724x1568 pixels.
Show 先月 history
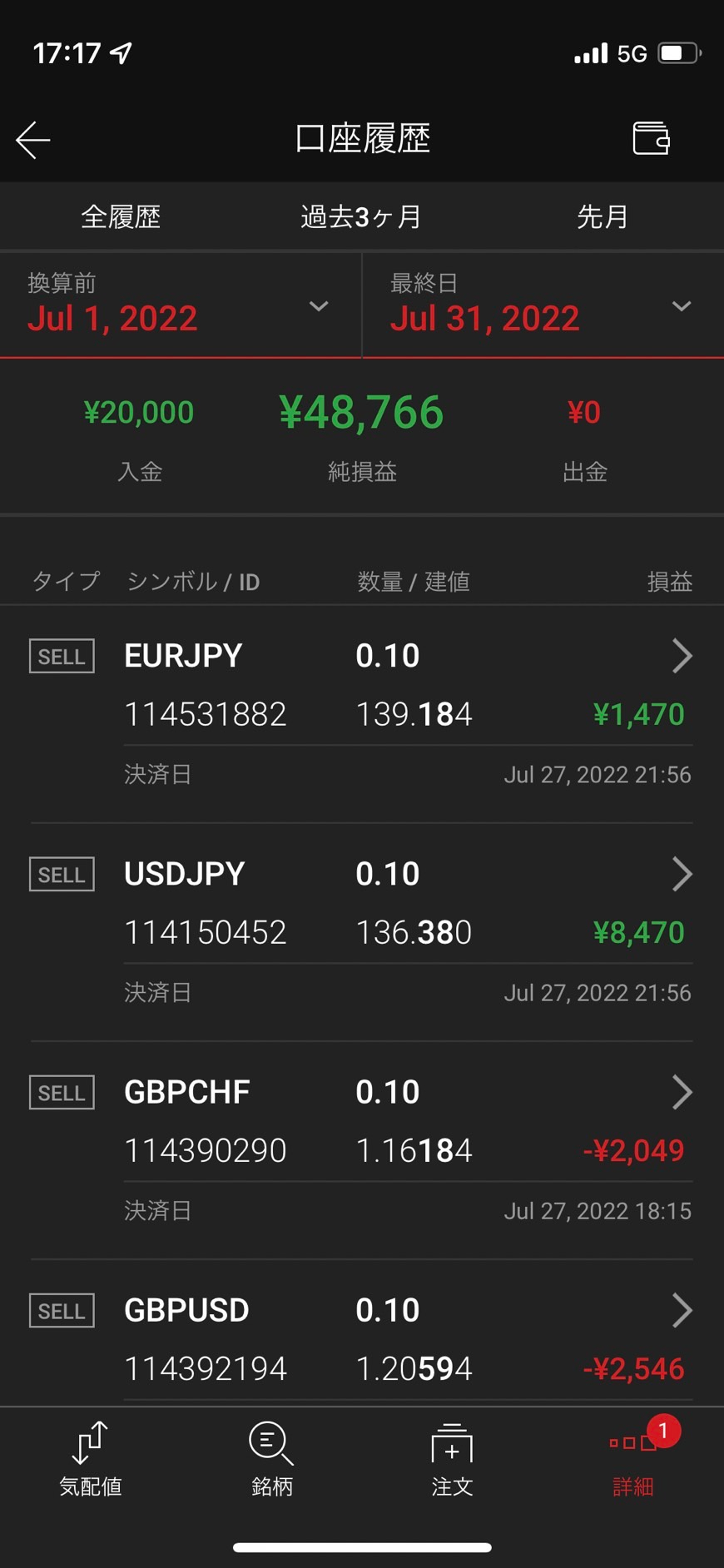[602, 217]
